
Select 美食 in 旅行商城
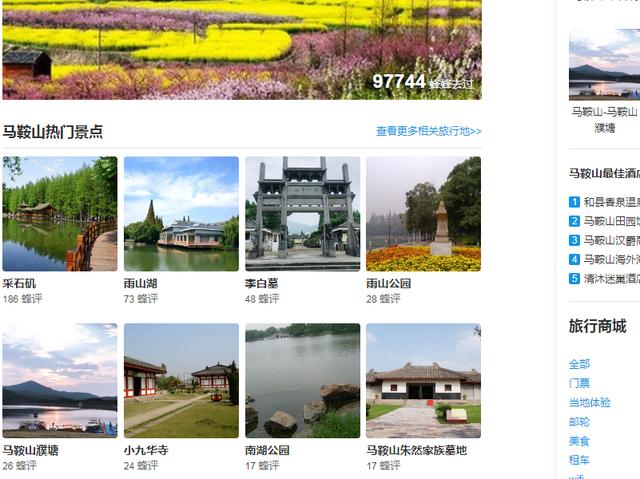[579, 440]
